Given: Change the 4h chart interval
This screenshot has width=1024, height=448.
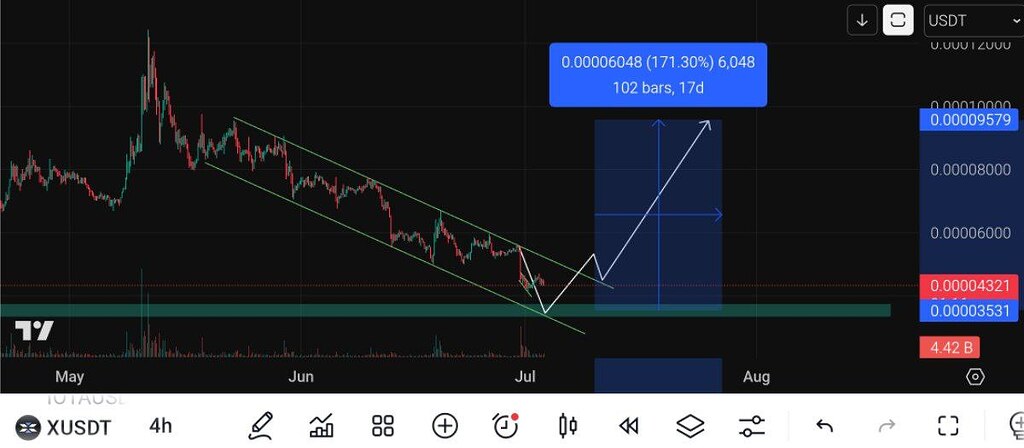Looking at the screenshot, I should [x=160, y=426].
